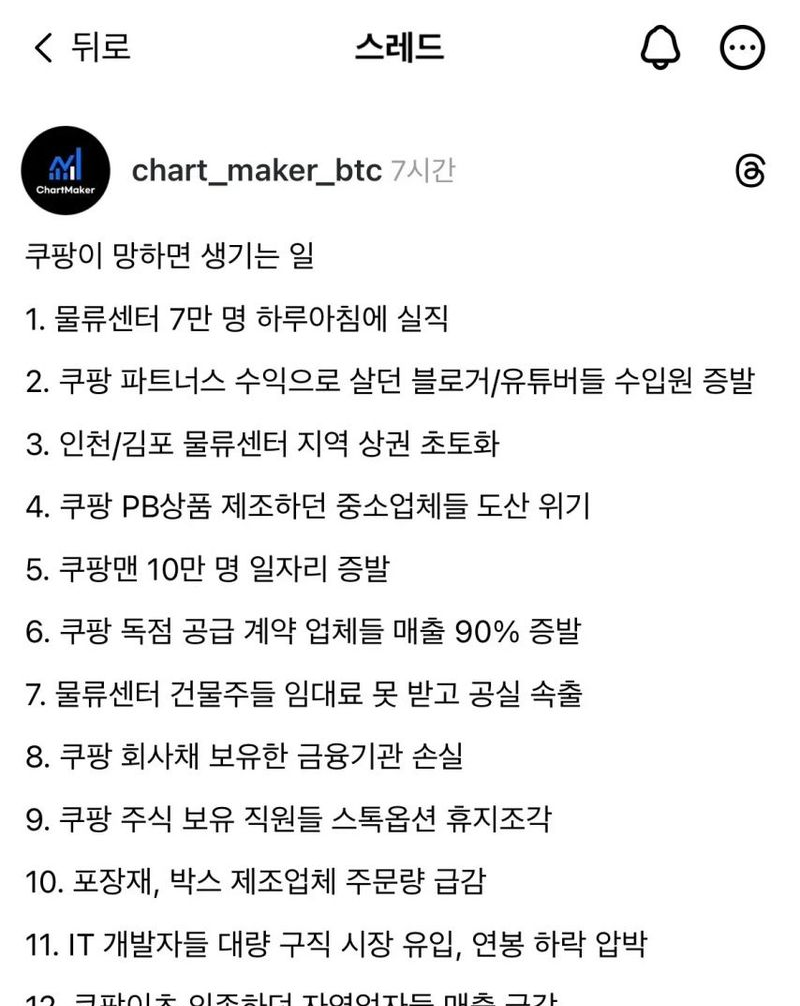This screenshot has height=1006, width=800.
Task: Open the notifications bell
Action: pos(659,47)
